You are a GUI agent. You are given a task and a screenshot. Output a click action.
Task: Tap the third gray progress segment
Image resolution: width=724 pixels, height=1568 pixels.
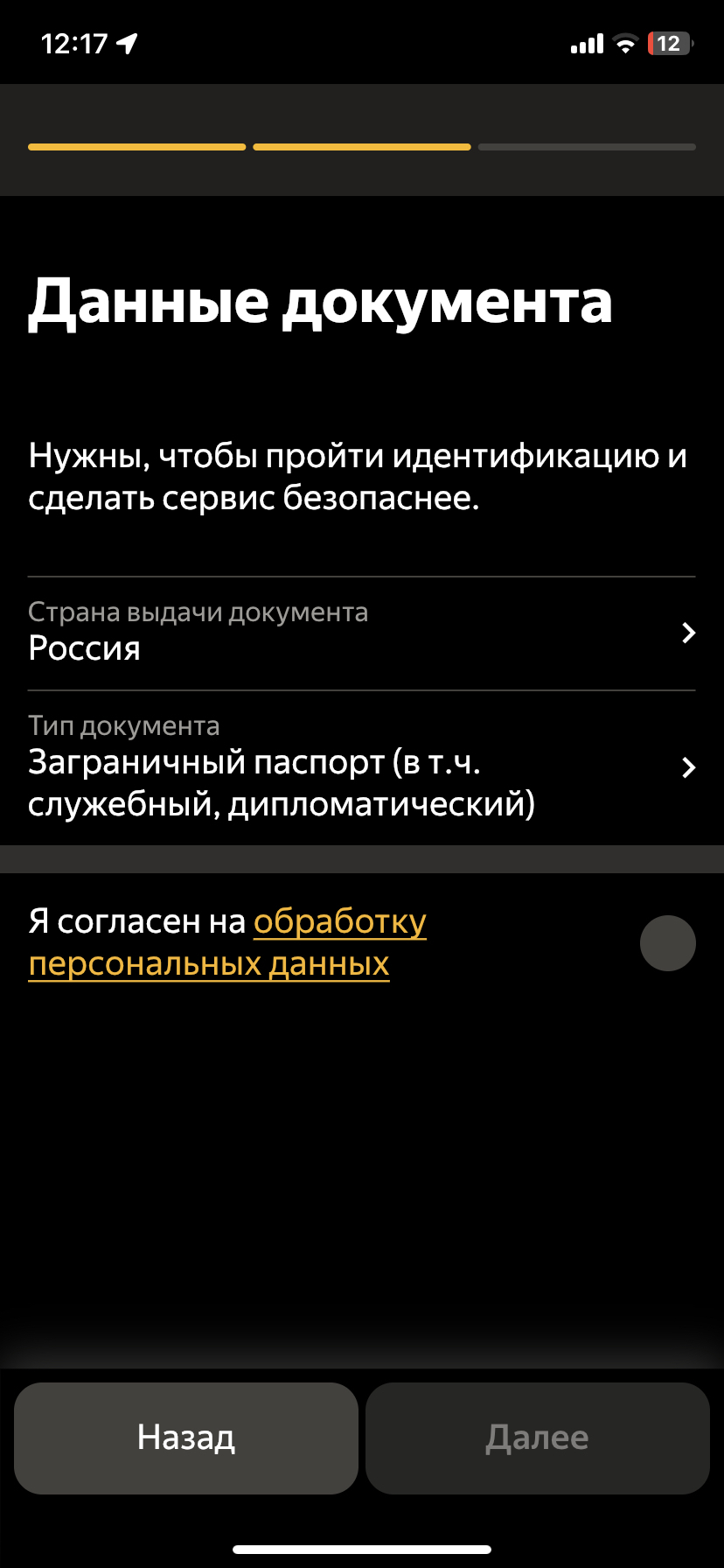(x=586, y=147)
